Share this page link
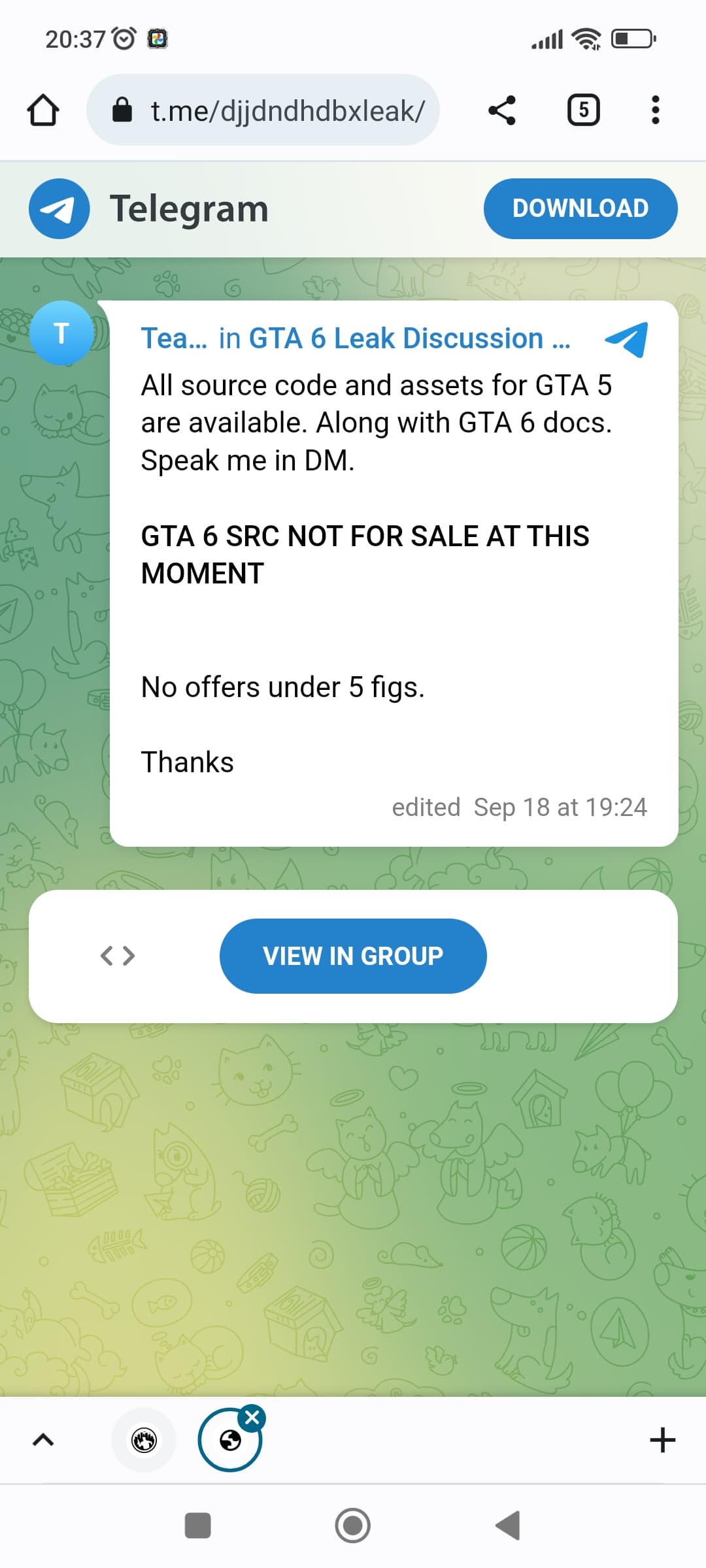 502,110
